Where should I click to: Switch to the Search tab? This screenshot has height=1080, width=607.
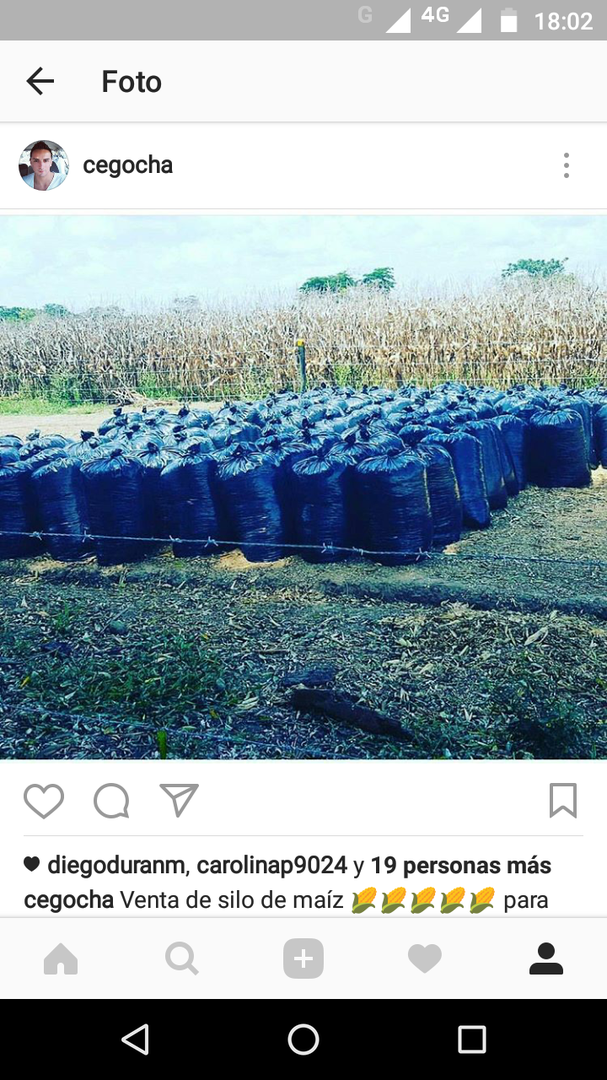tap(182, 958)
